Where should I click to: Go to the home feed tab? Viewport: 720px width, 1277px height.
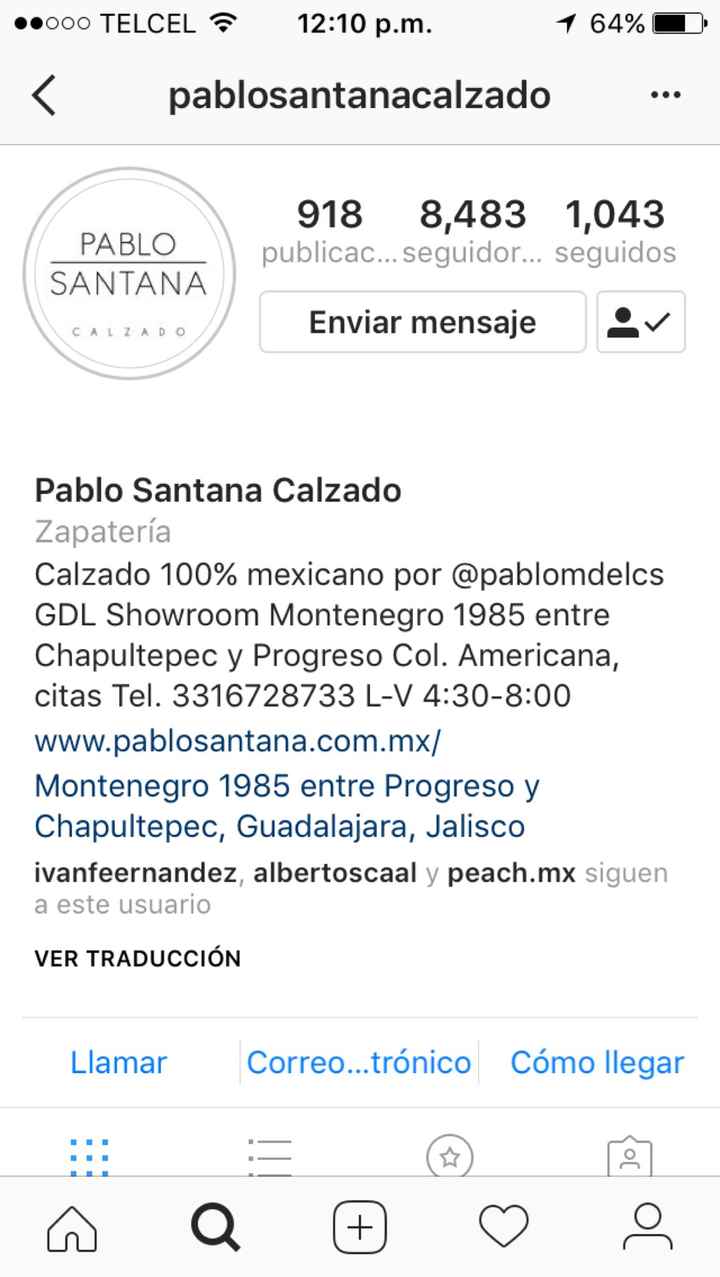(72, 1226)
